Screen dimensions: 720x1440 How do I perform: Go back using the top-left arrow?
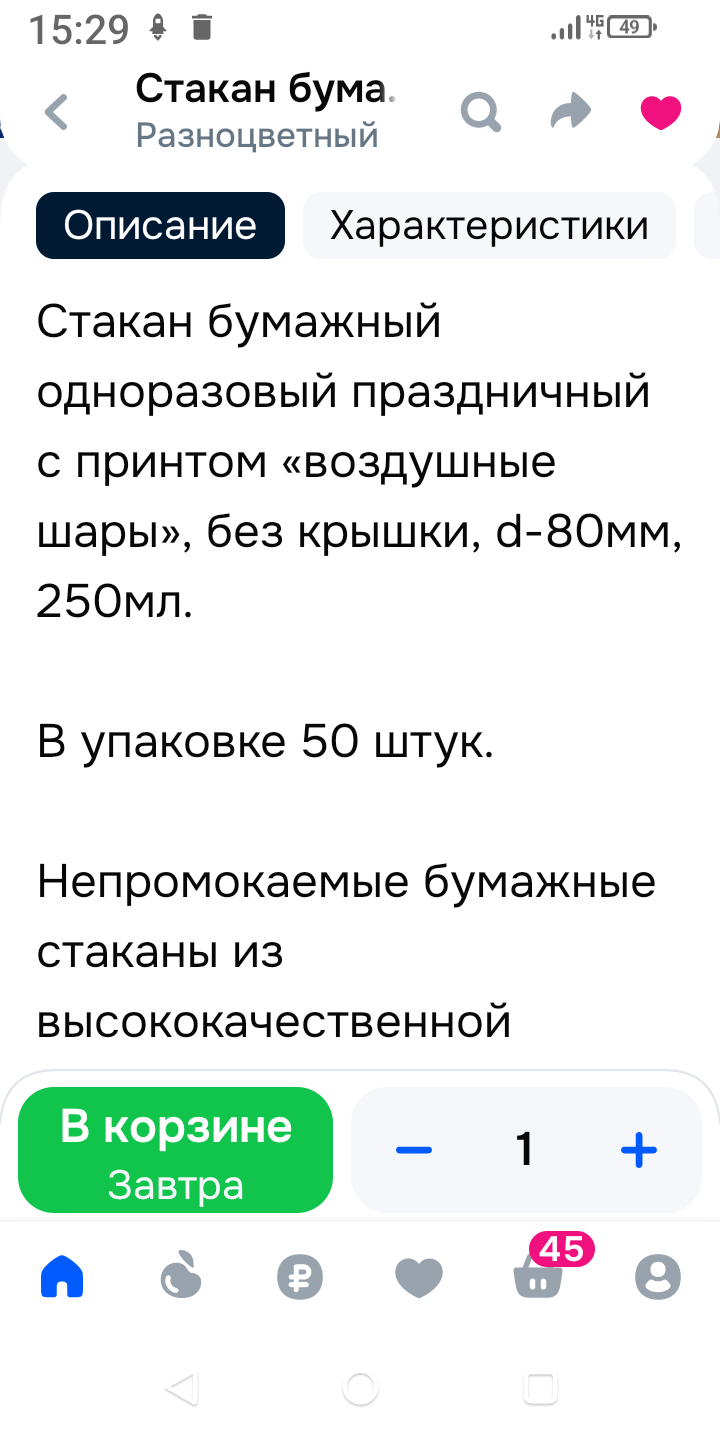click(57, 112)
